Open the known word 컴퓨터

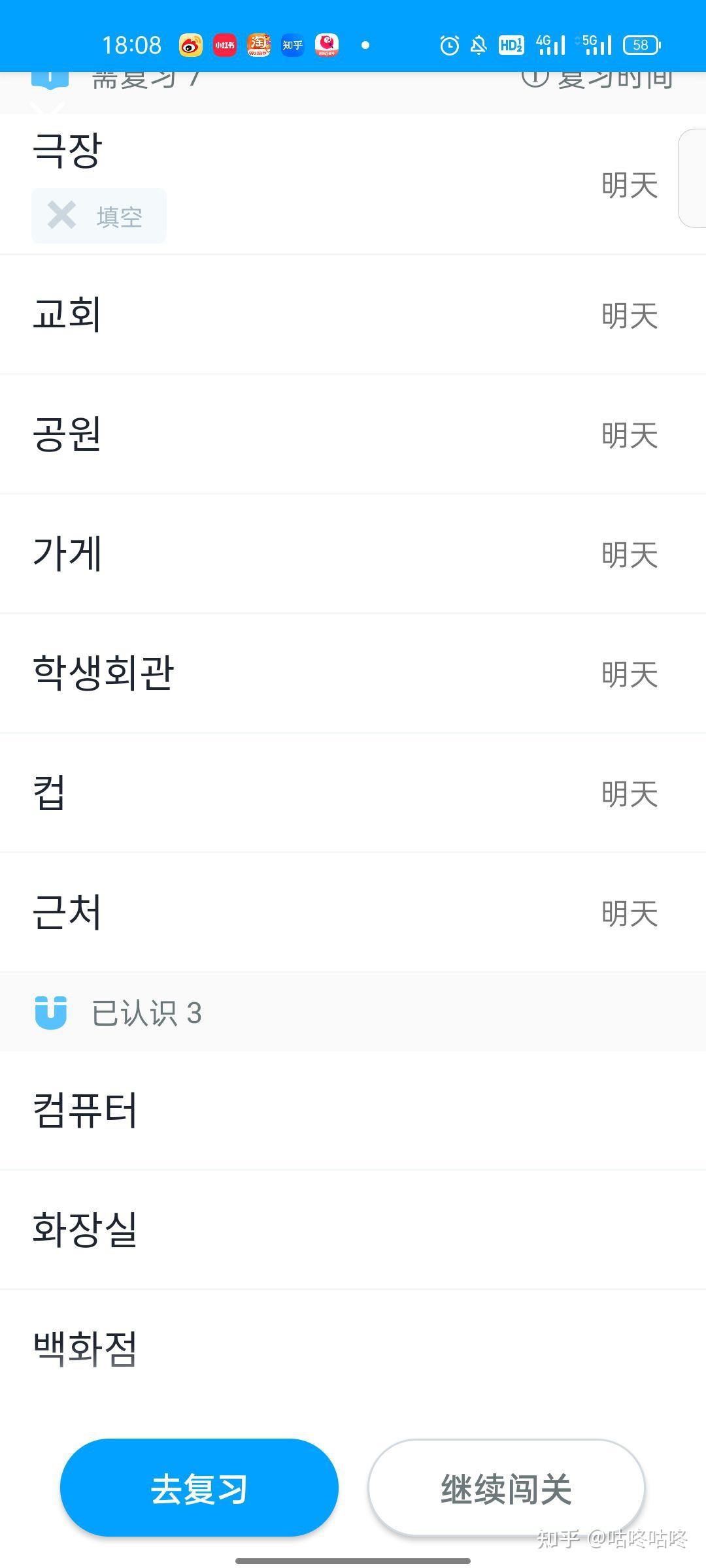tap(353, 1111)
